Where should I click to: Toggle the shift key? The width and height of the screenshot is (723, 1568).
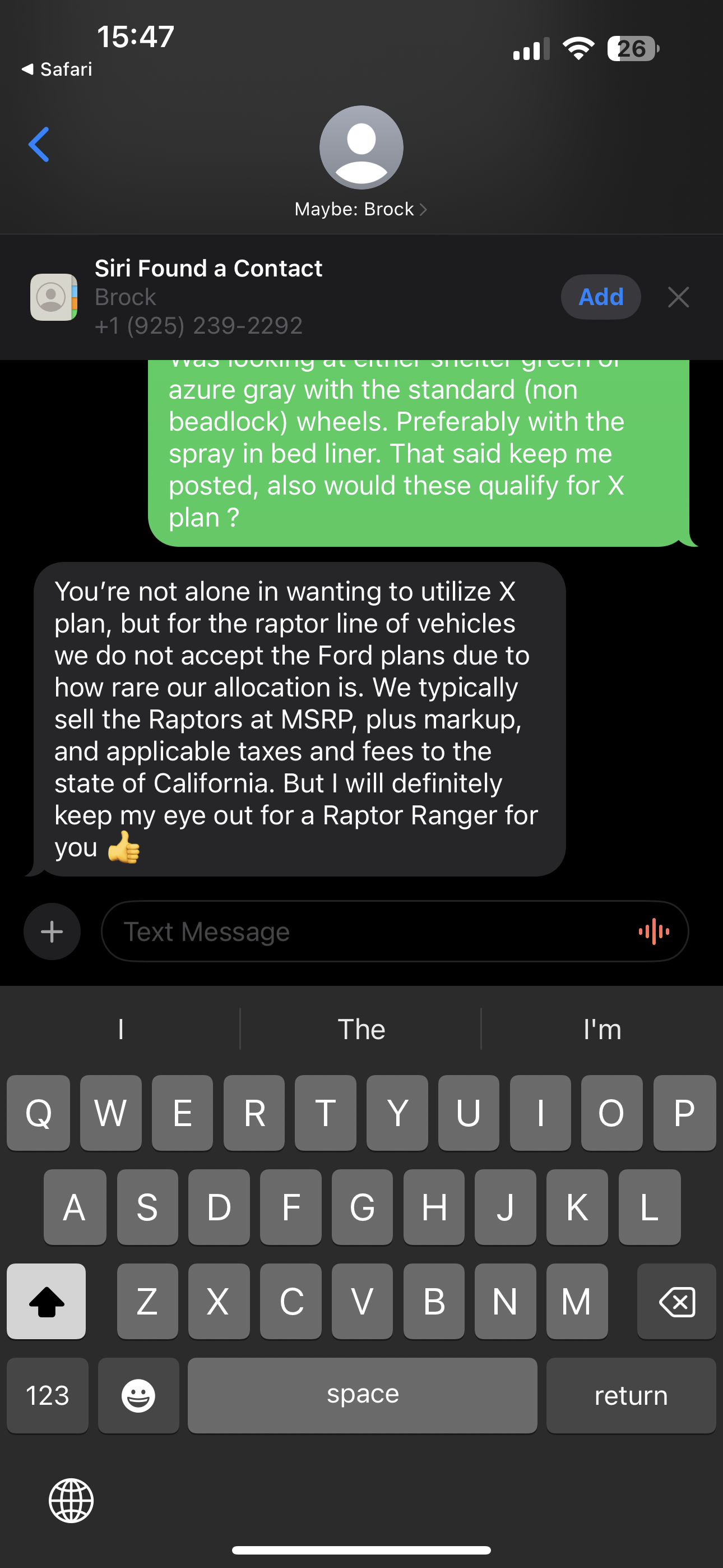(47, 1302)
